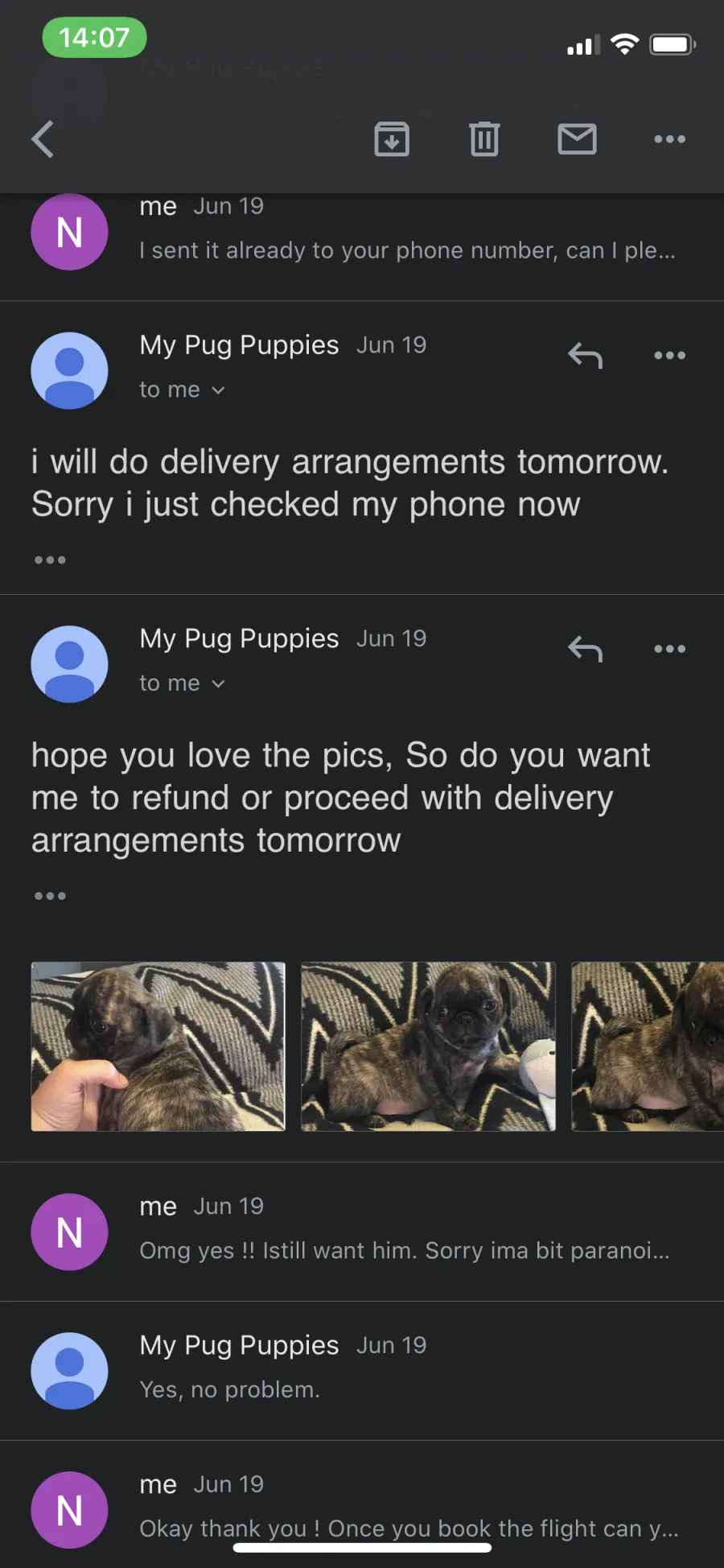Open the toolbar overflow menu
724x1568 pixels.
tap(669, 139)
